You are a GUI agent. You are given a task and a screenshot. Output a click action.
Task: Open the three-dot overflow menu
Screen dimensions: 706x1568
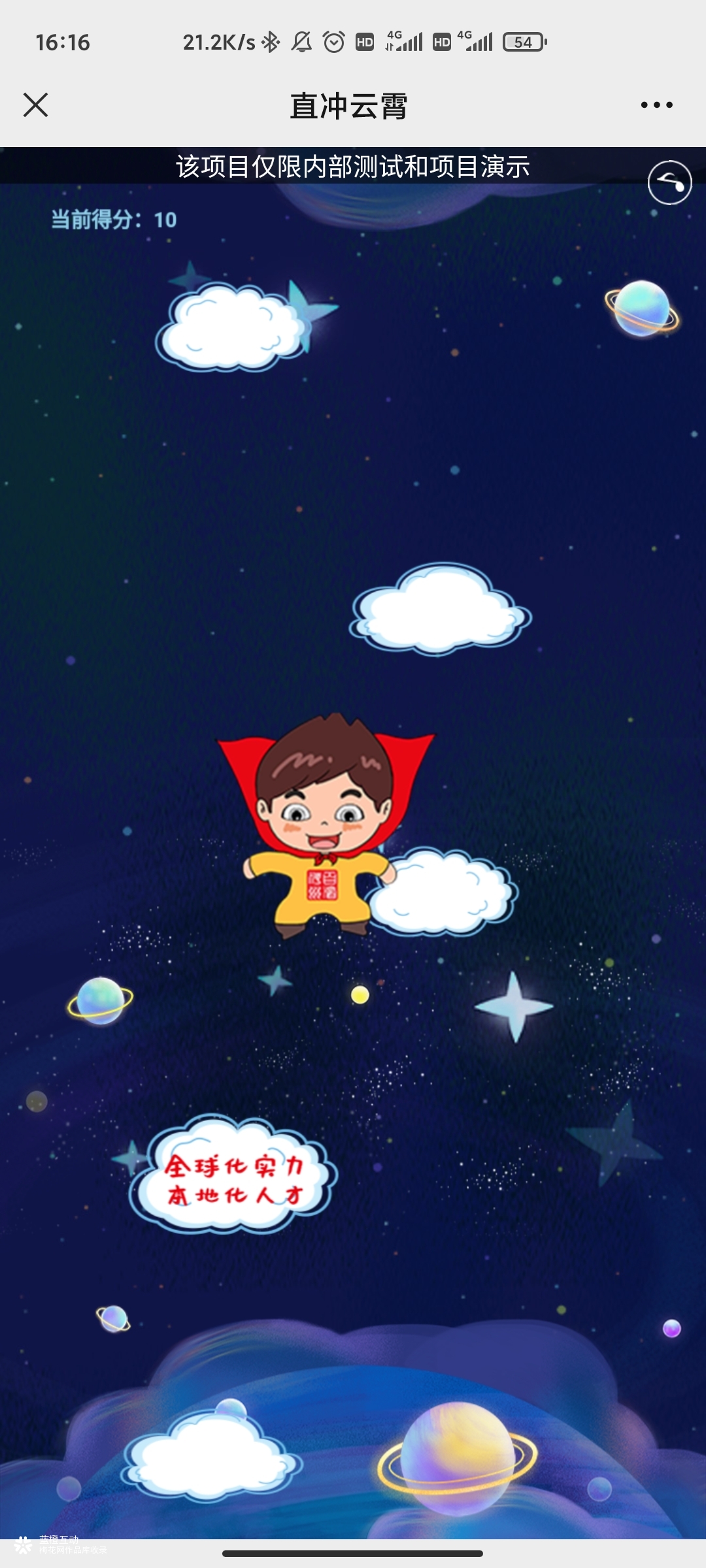656,105
